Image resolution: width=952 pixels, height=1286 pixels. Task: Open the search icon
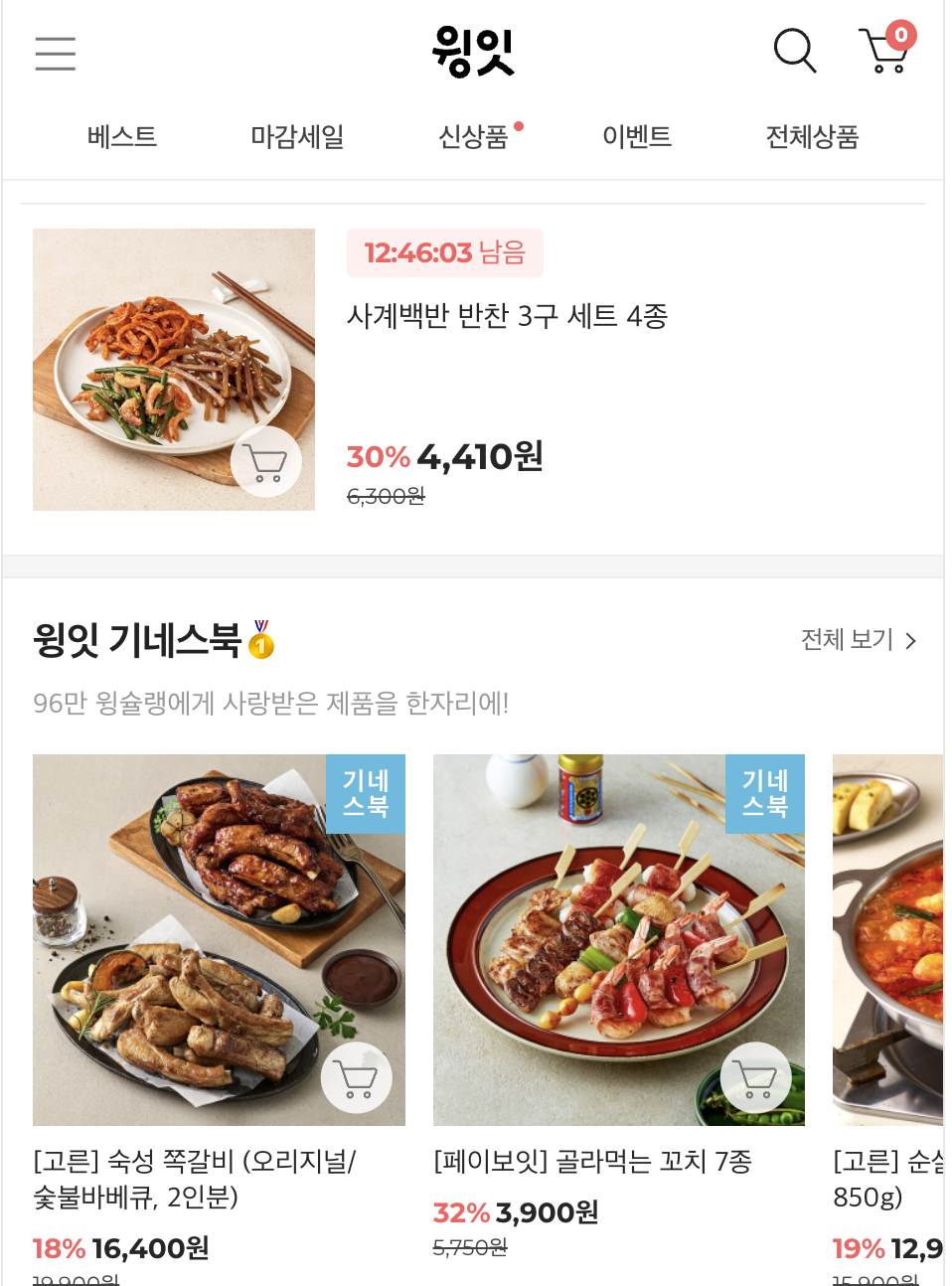(x=794, y=50)
